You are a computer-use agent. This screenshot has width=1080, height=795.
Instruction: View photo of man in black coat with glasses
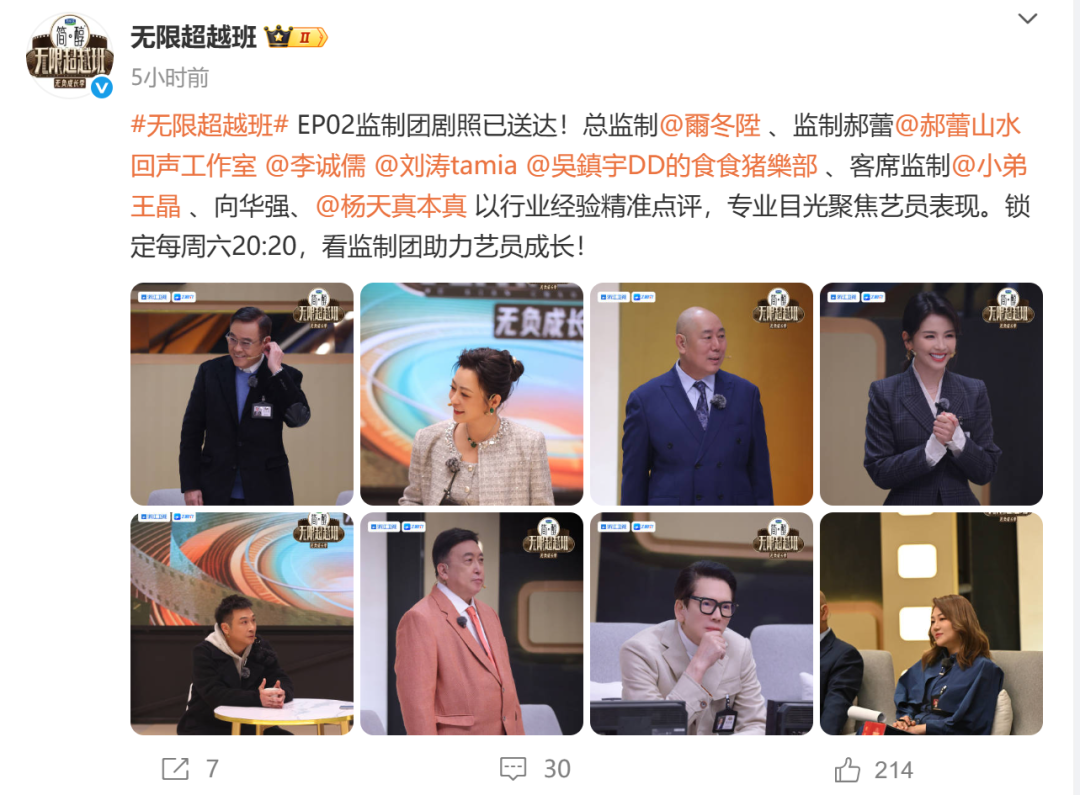click(x=242, y=394)
